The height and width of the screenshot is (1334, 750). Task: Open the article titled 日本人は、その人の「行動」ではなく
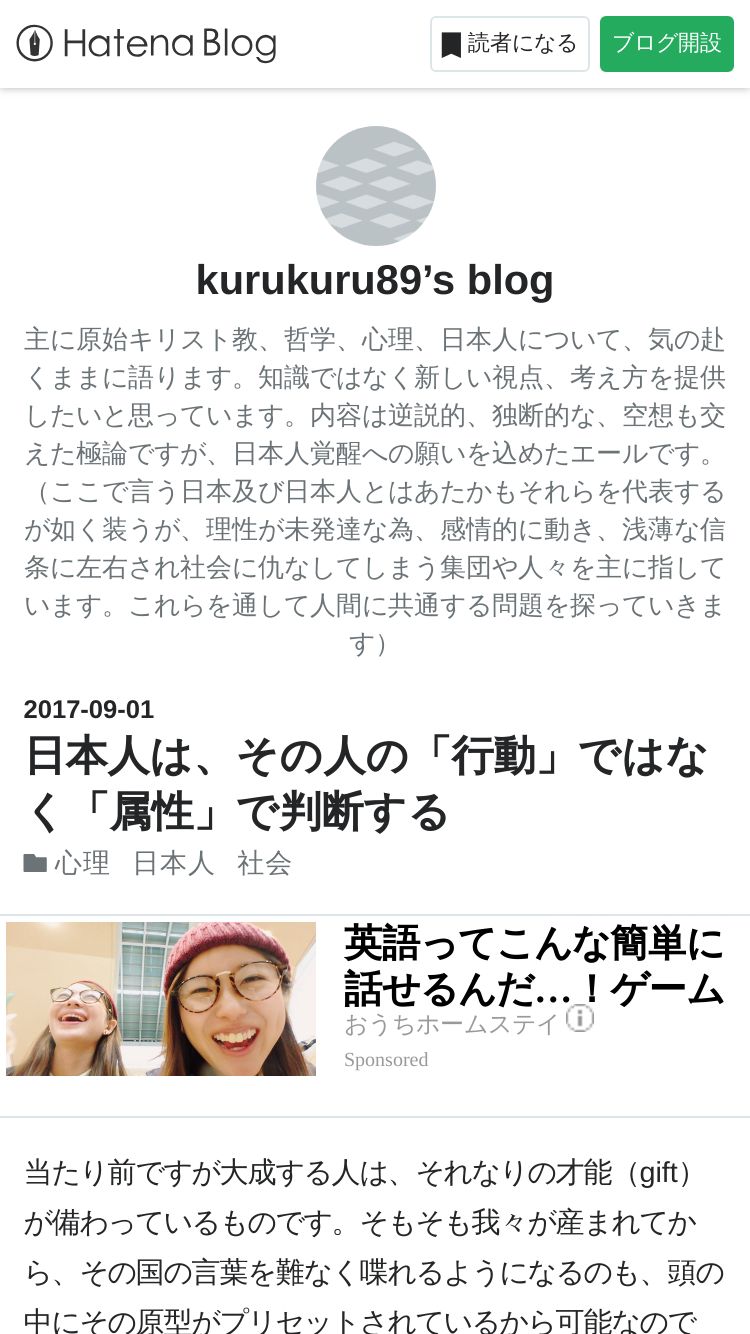pos(365,785)
